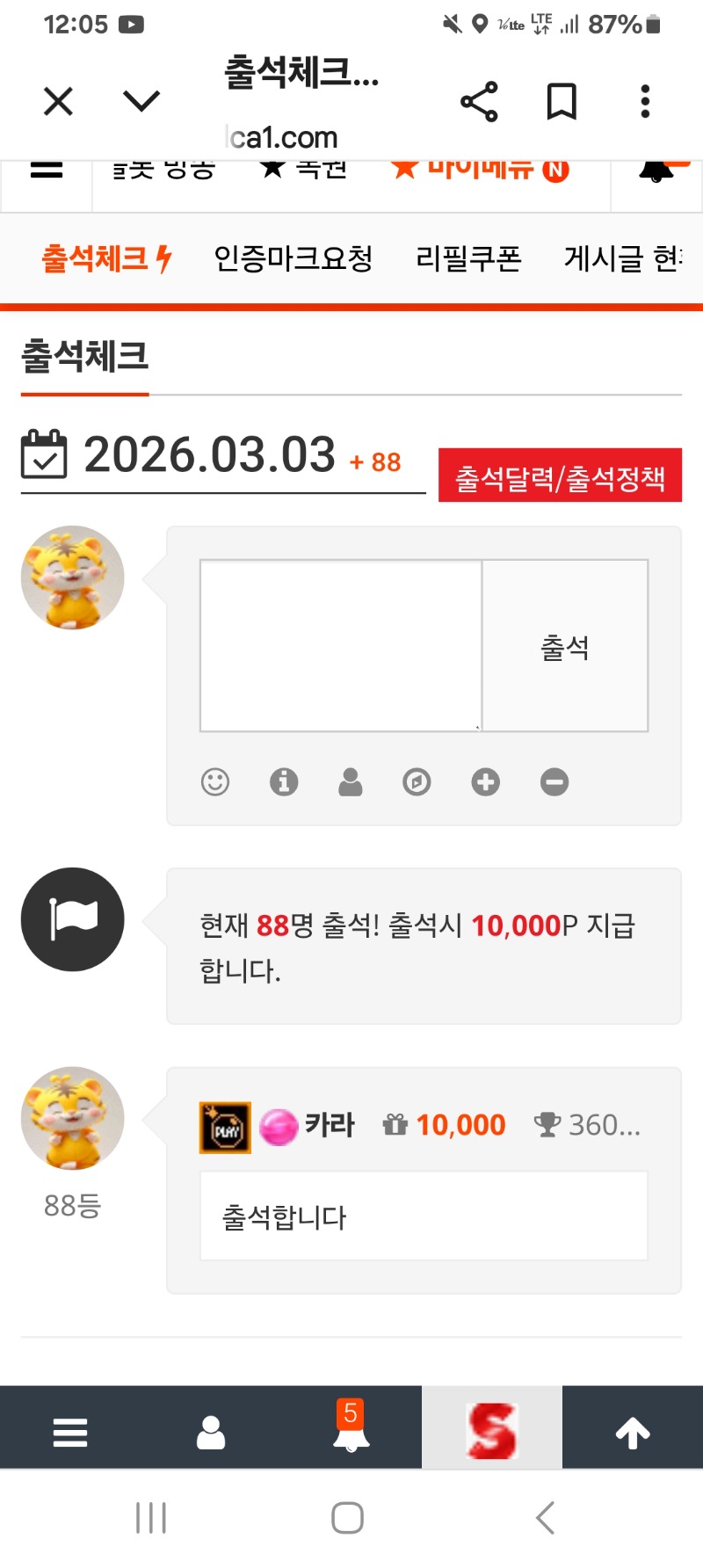The height and width of the screenshot is (1568, 703).
Task: Submit attendance with the 출석 button
Action: (565, 645)
